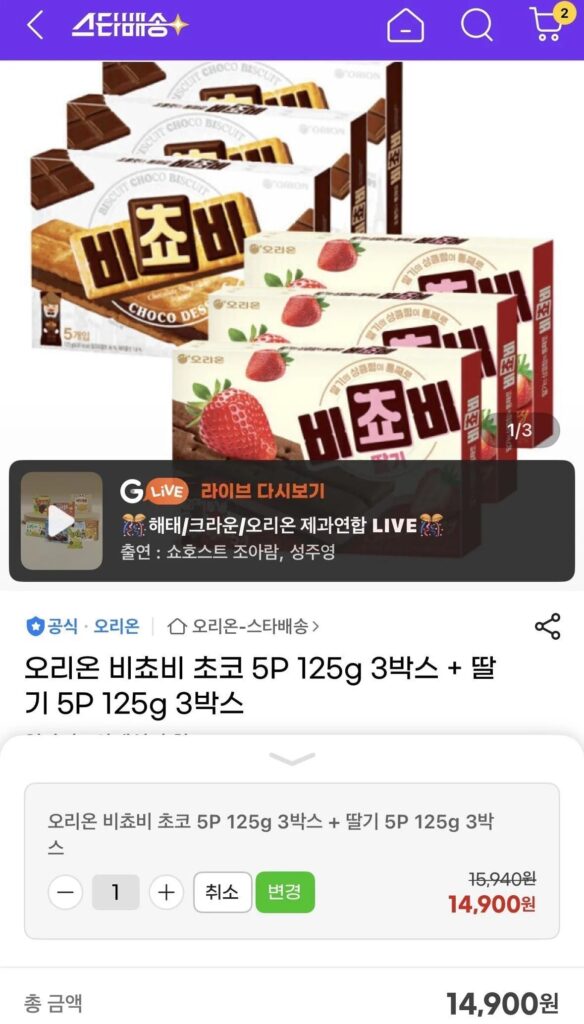Go back using the top-left arrow
The height and width of the screenshot is (1024, 584).
coord(34,27)
